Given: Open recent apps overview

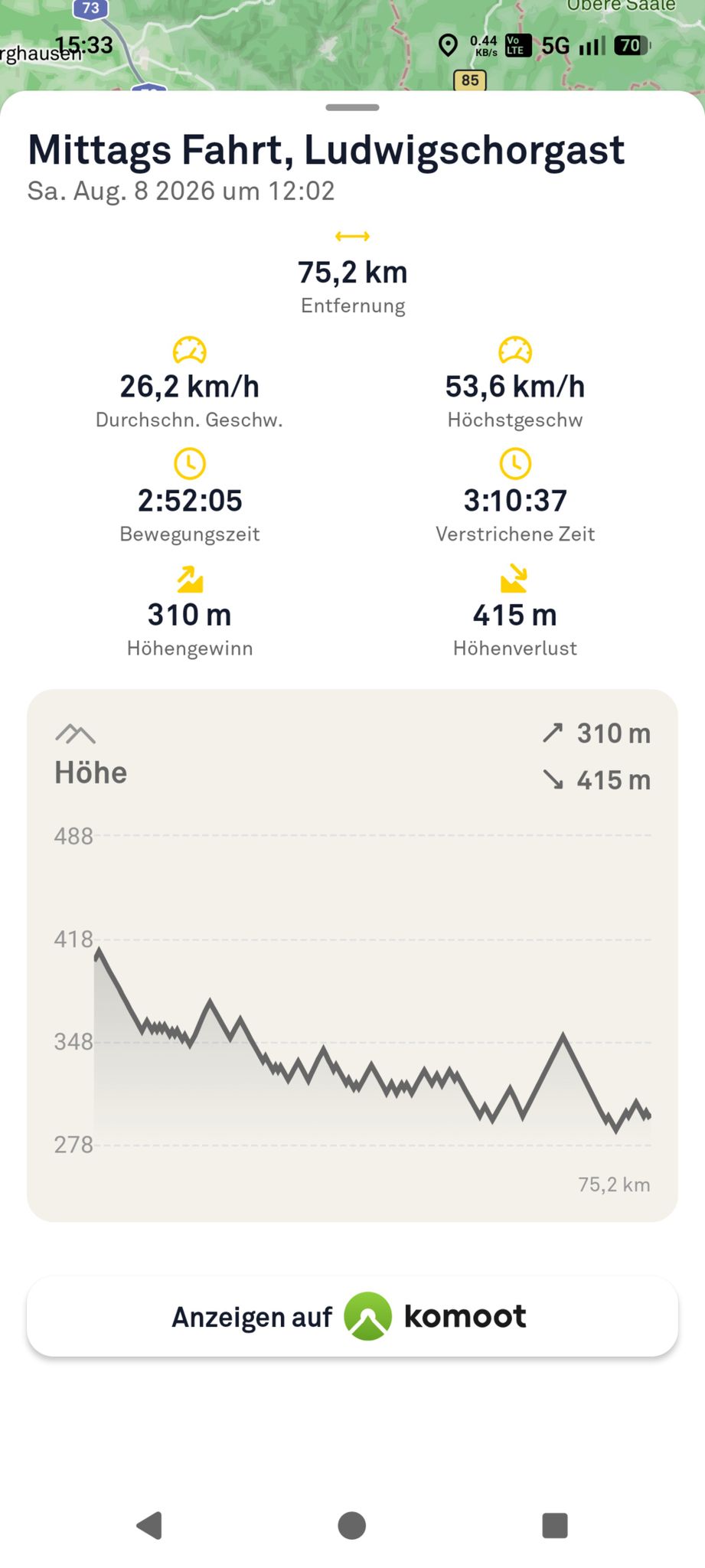Looking at the screenshot, I should coord(555,1525).
